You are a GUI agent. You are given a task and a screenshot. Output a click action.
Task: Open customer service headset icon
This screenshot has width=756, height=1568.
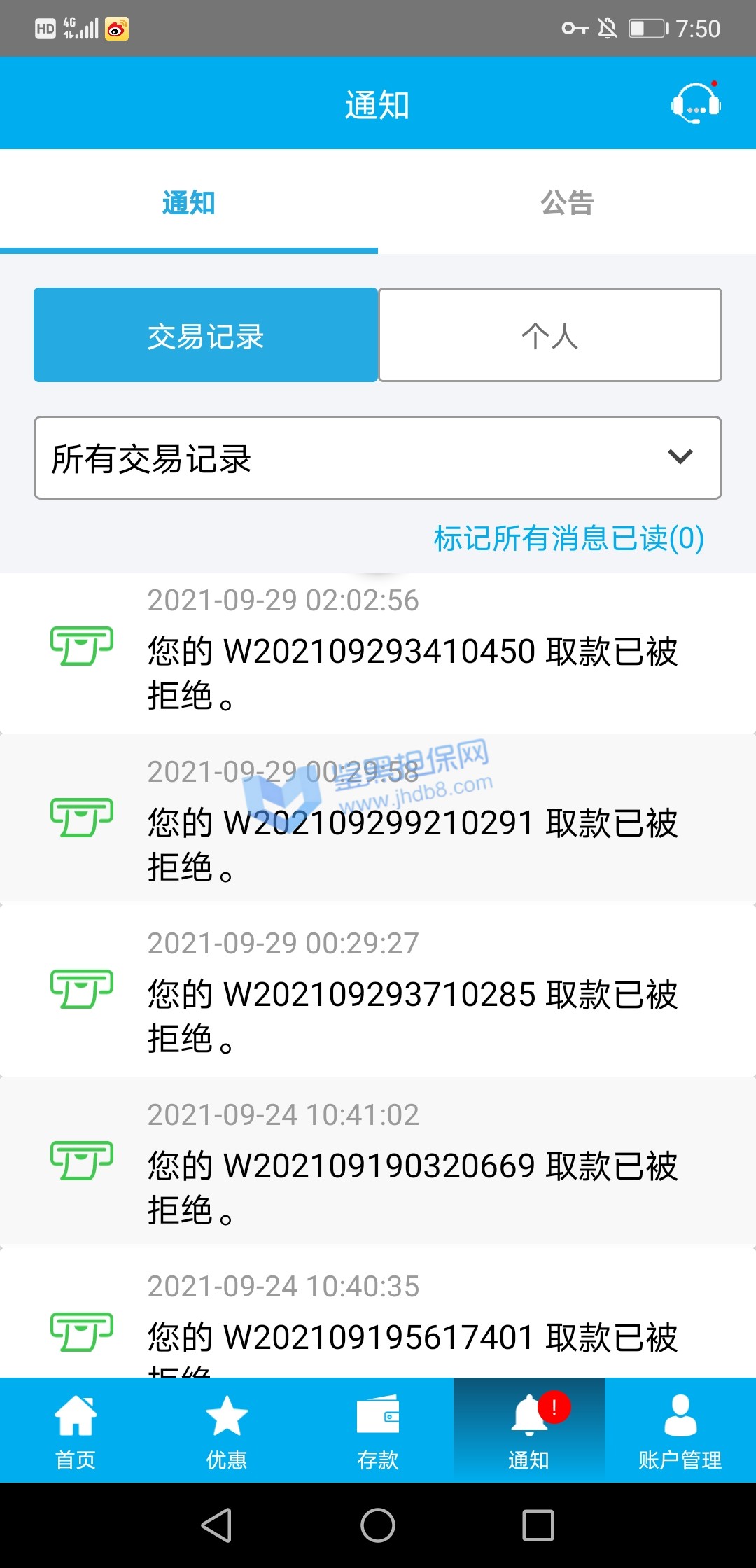pos(695,104)
